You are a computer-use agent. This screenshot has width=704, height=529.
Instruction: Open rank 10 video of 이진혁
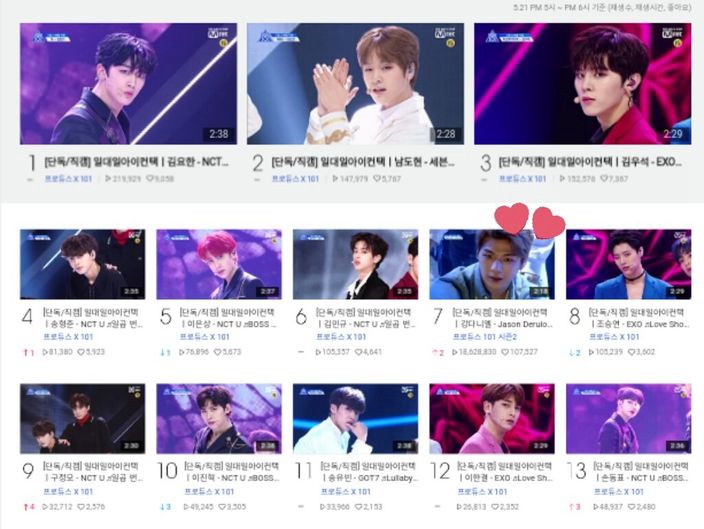click(x=218, y=419)
